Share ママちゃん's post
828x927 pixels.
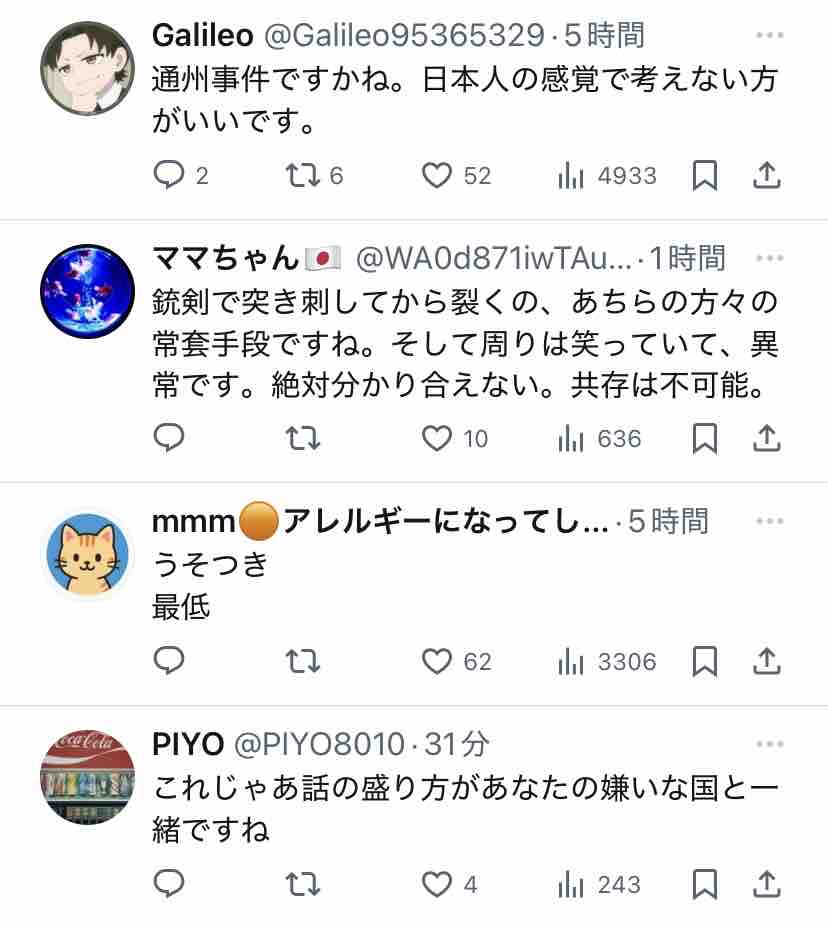(767, 438)
